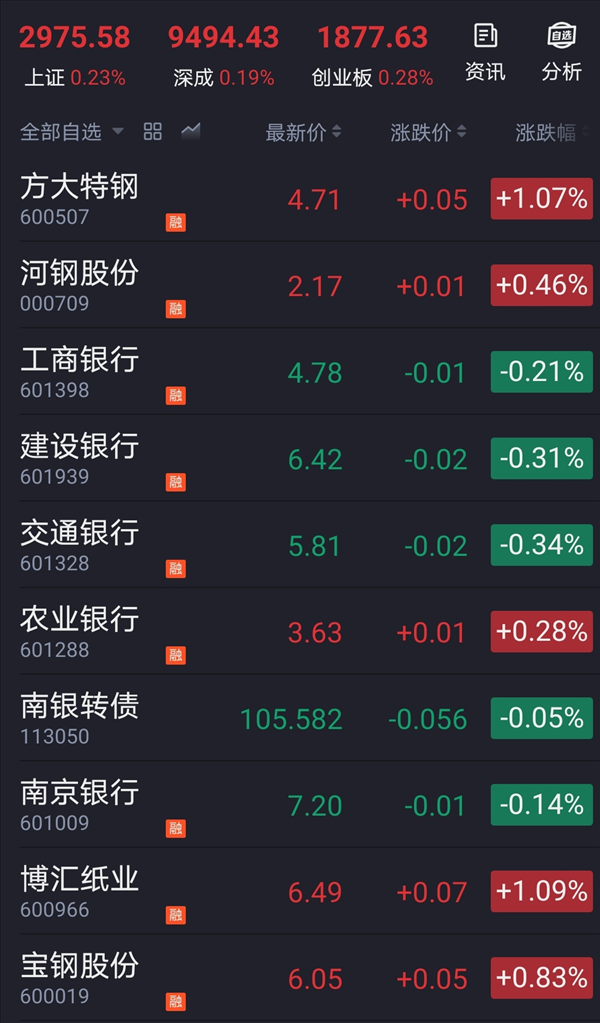The width and height of the screenshot is (600, 1023).
Task: Show the mini chart view
Action: point(190,132)
